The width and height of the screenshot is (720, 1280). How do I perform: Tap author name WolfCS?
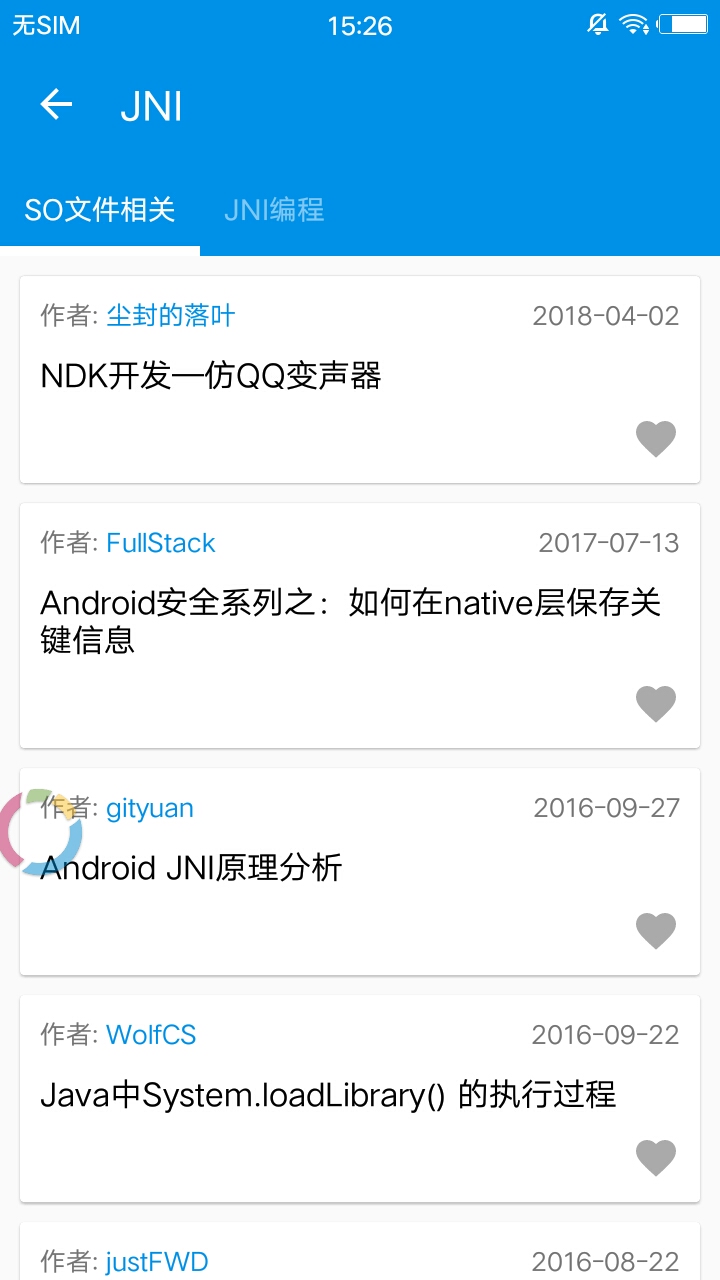coord(151,1035)
